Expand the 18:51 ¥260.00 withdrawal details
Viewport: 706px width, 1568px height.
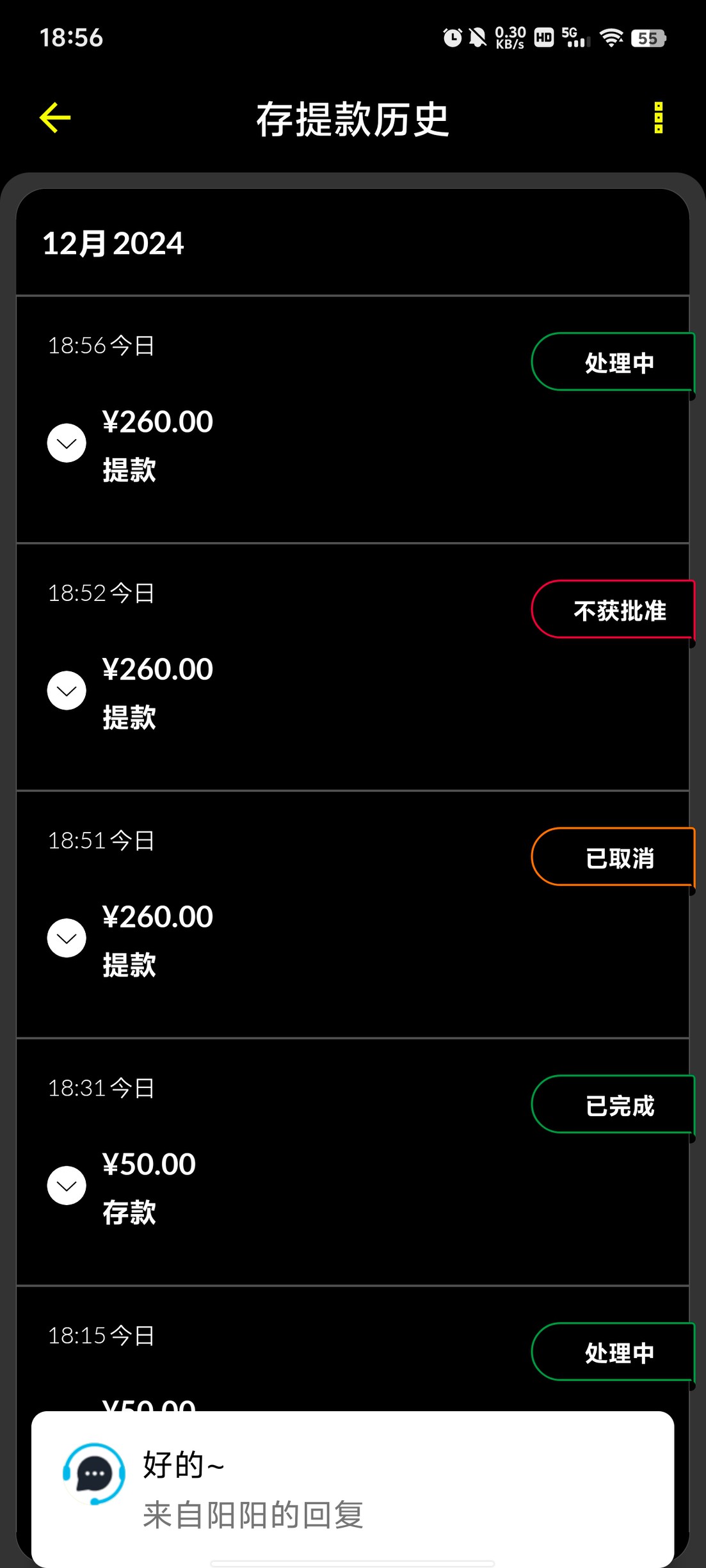click(x=67, y=938)
